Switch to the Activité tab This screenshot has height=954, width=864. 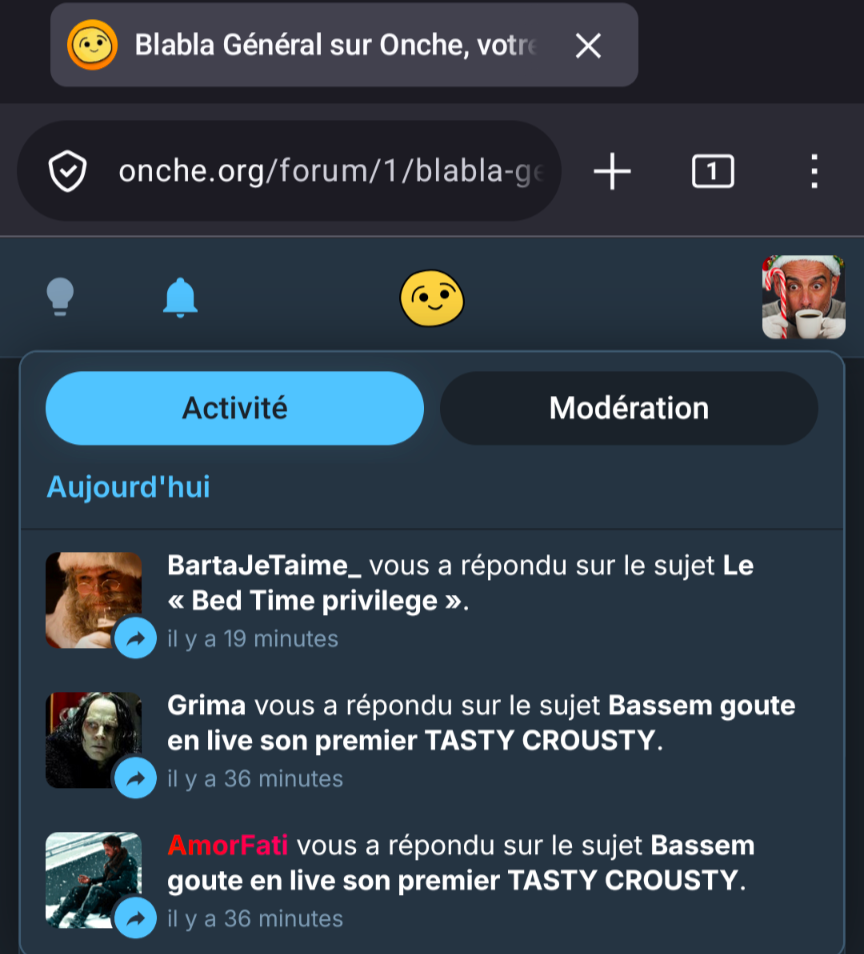(235, 408)
